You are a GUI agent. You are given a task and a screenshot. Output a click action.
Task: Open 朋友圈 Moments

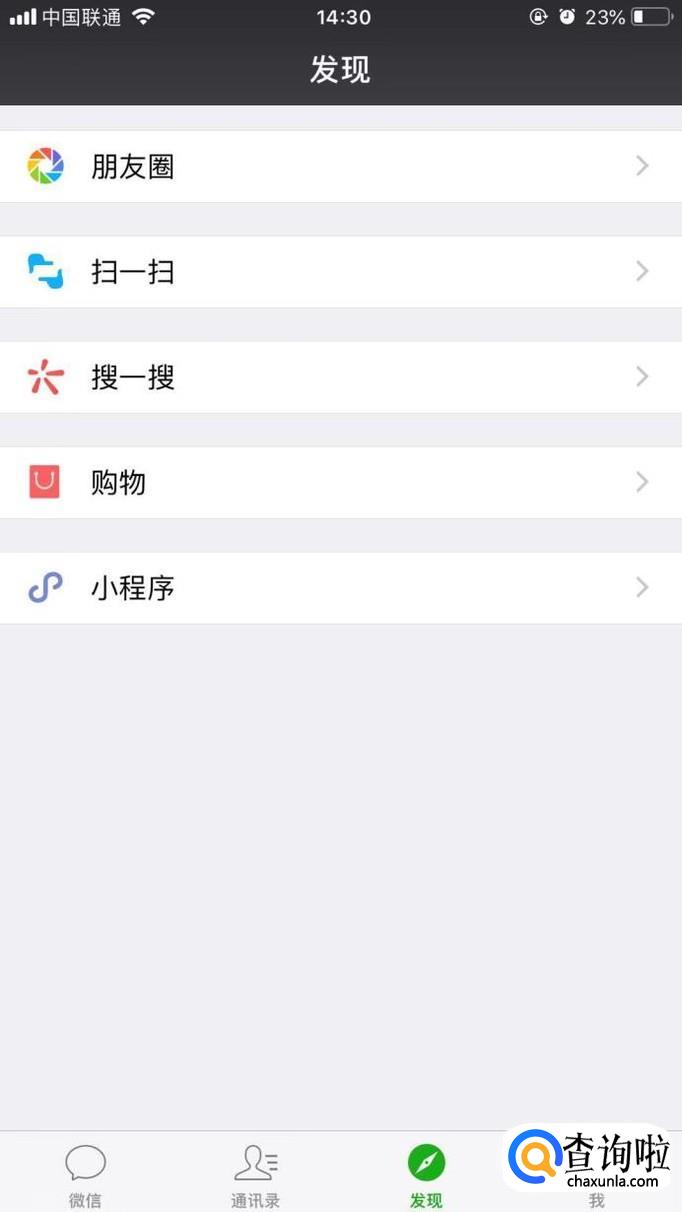click(340, 166)
